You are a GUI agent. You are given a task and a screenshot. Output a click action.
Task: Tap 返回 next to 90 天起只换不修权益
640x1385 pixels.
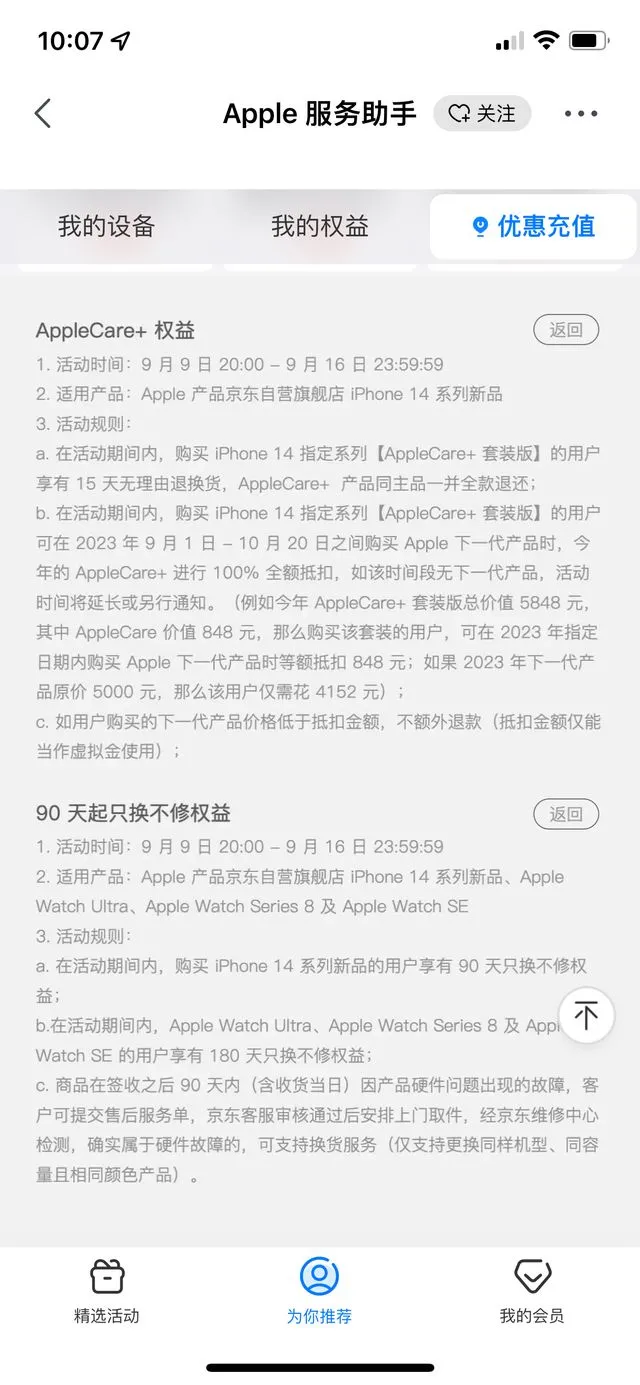point(566,814)
